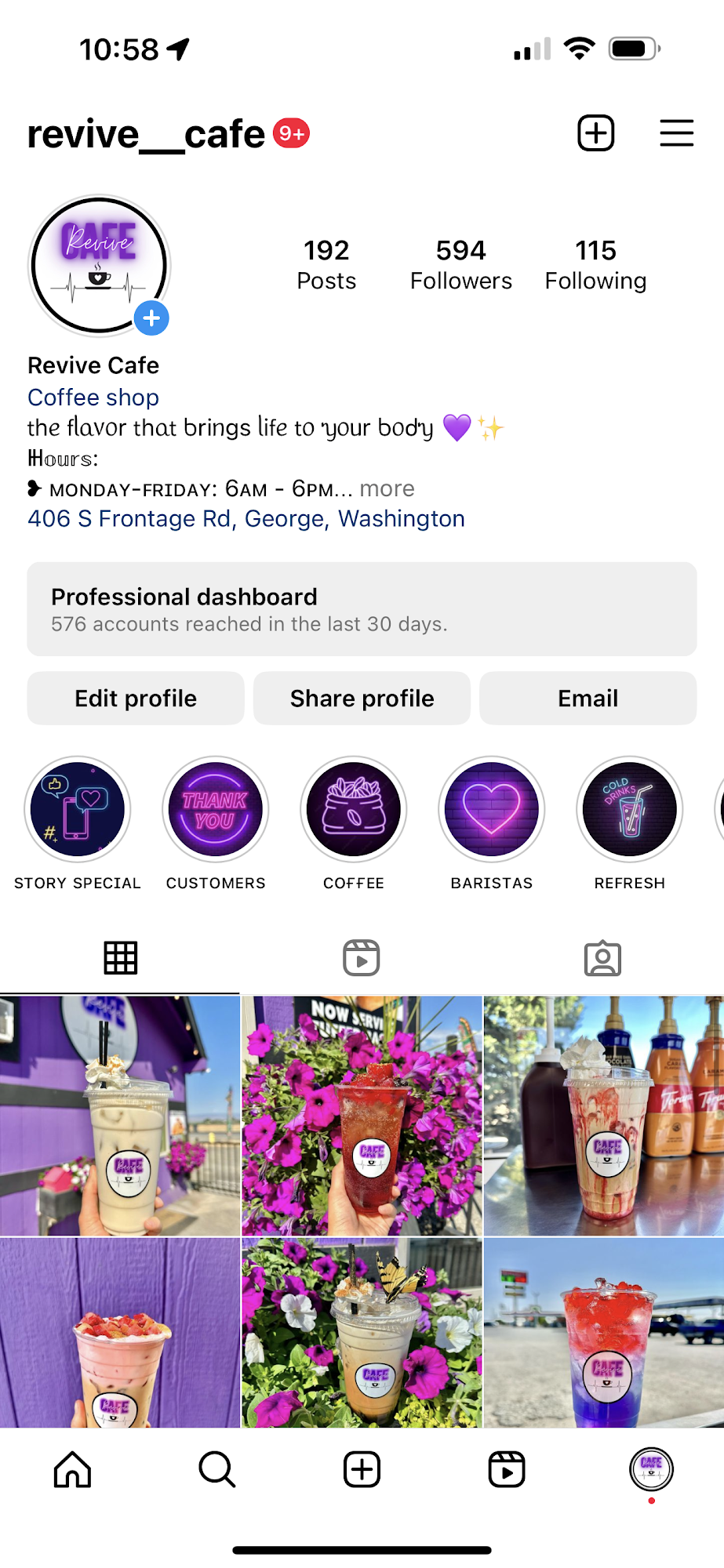
Task: Tap the Email button
Action: [x=588, y=699]
